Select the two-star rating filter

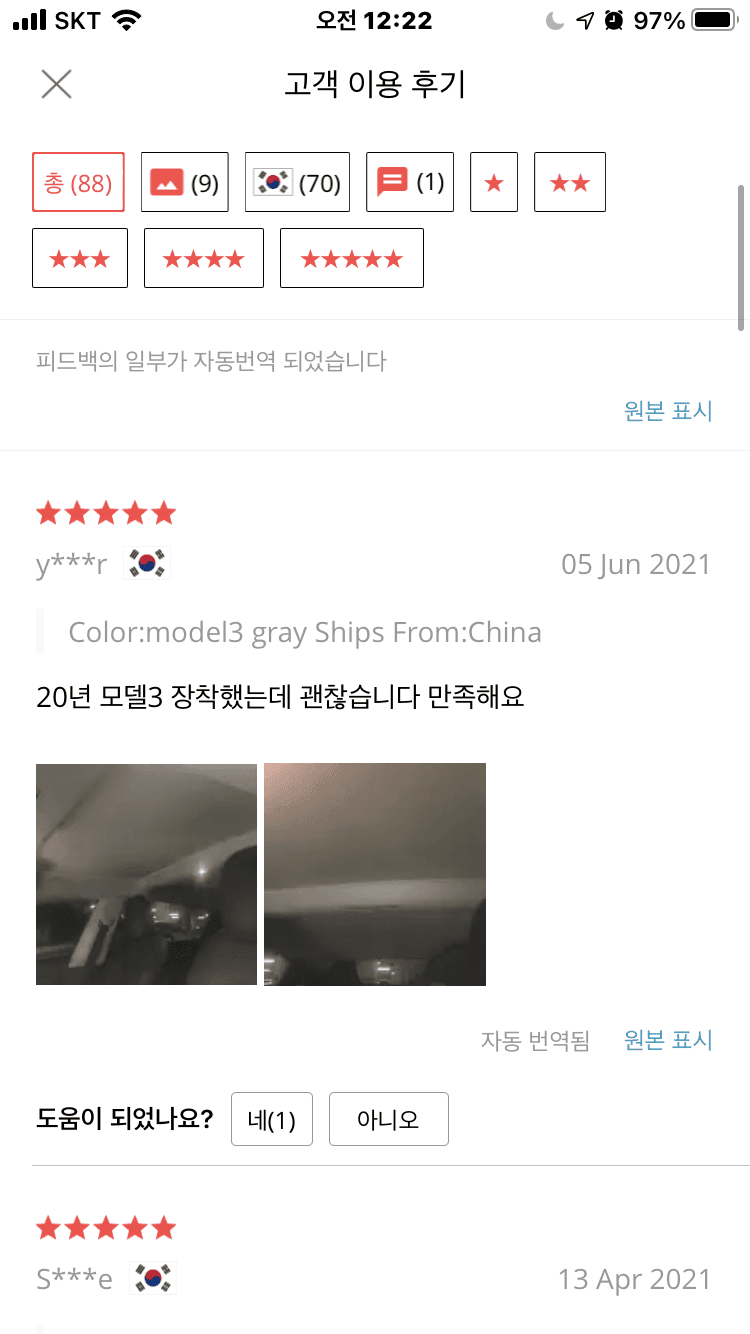click(569, 181)
